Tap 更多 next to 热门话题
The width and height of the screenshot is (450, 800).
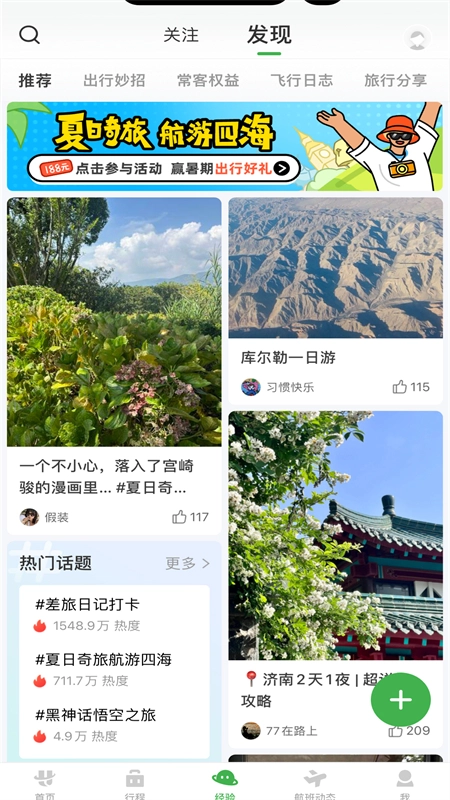187,563
